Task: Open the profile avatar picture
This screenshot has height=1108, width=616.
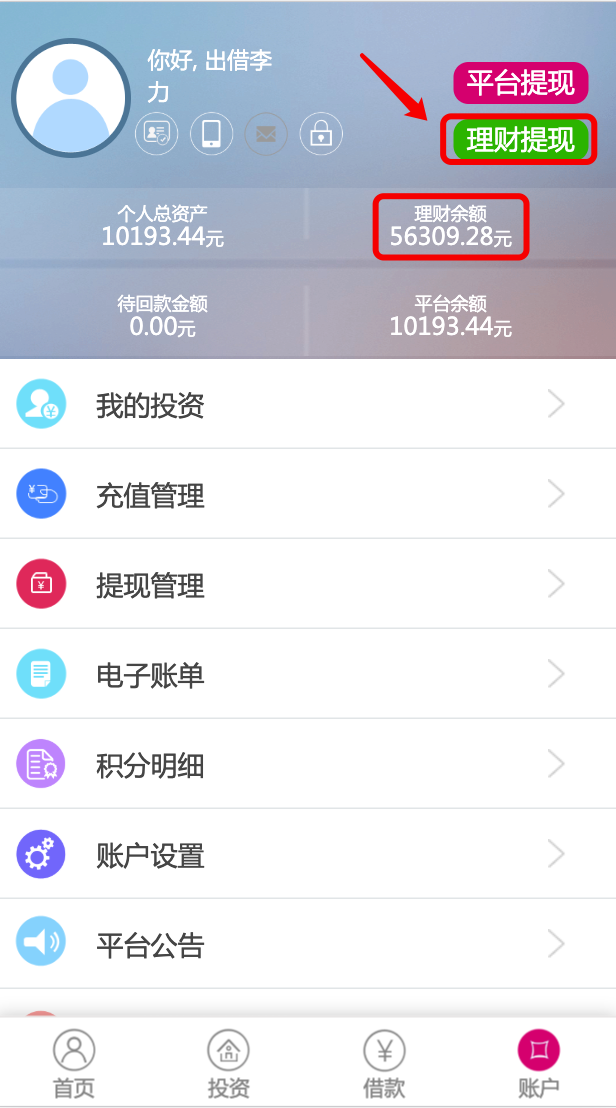Action: (71, 98)
